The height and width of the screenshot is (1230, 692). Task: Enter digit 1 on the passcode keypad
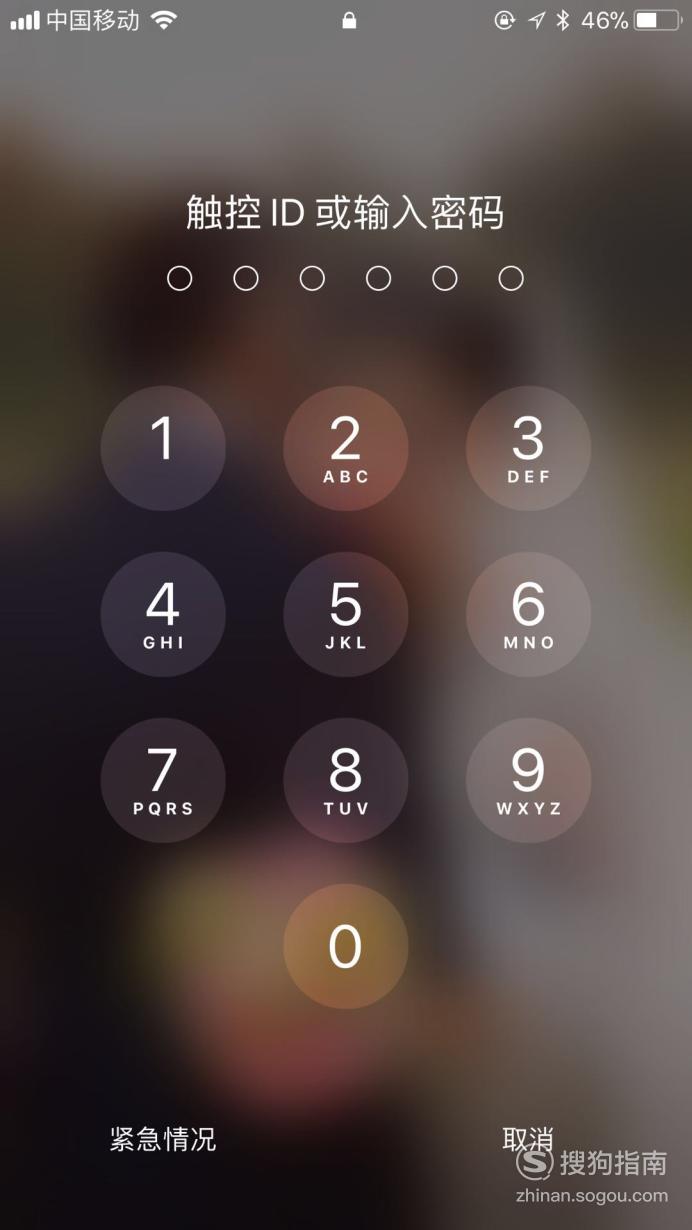[163, 448]
